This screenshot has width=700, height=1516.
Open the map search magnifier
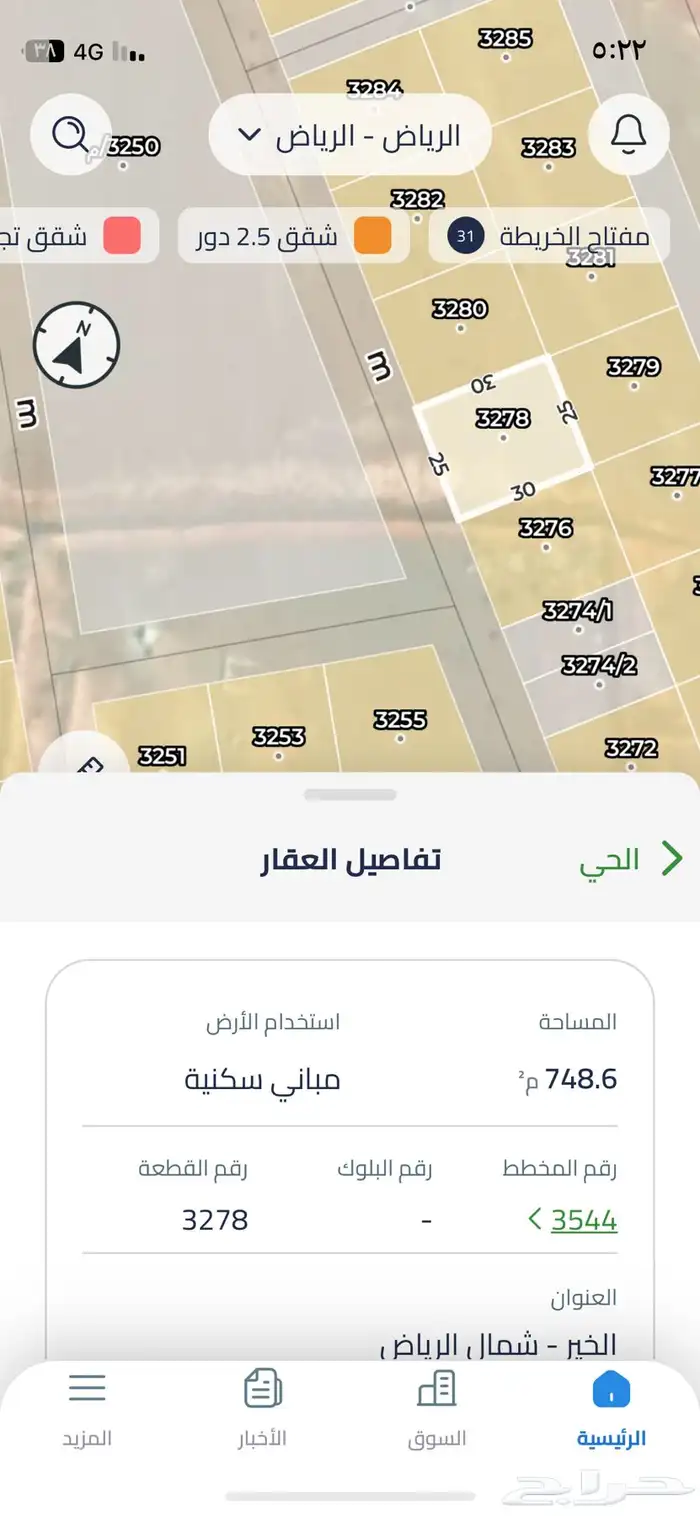(x=70, y=134)
